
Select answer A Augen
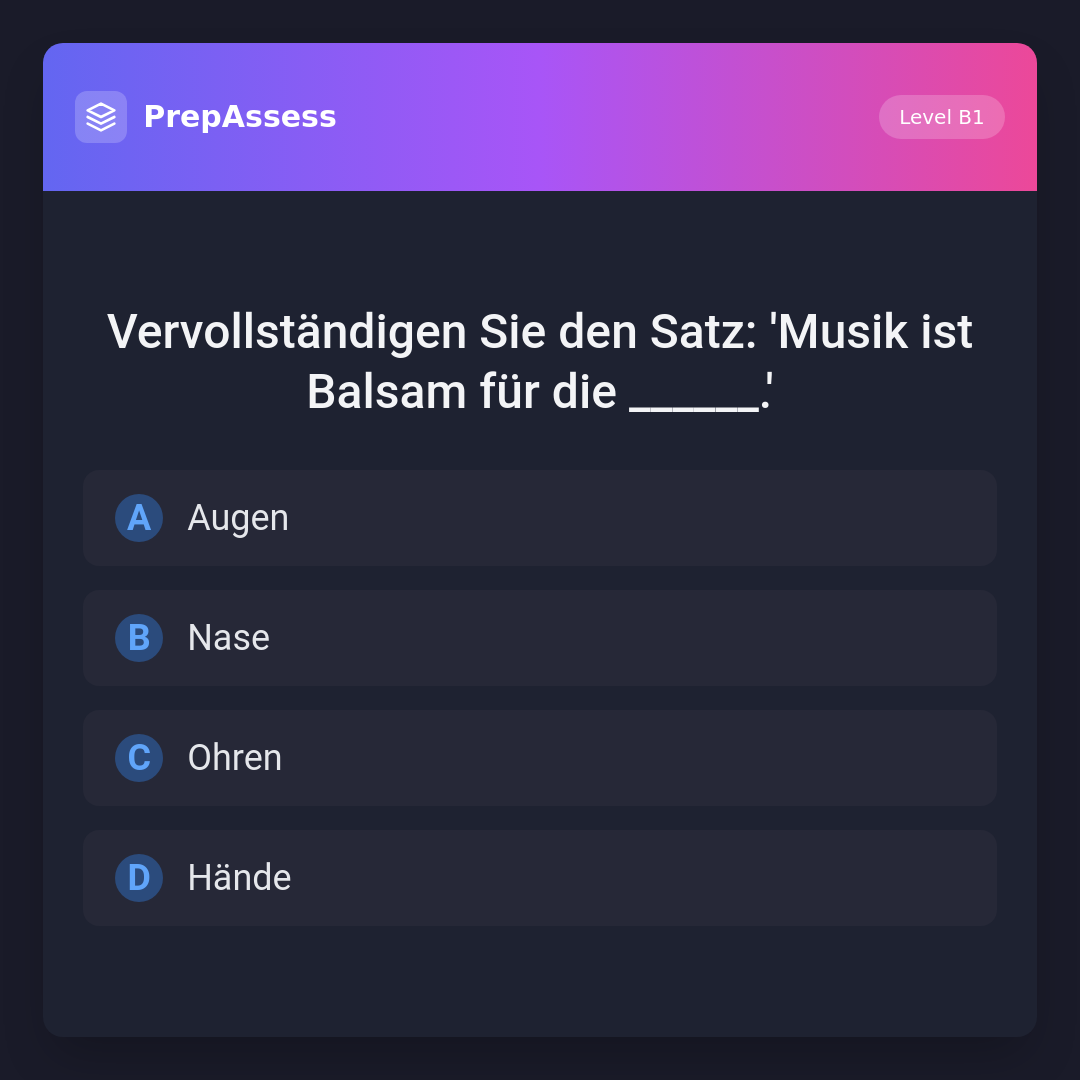(x=540, y=518)
